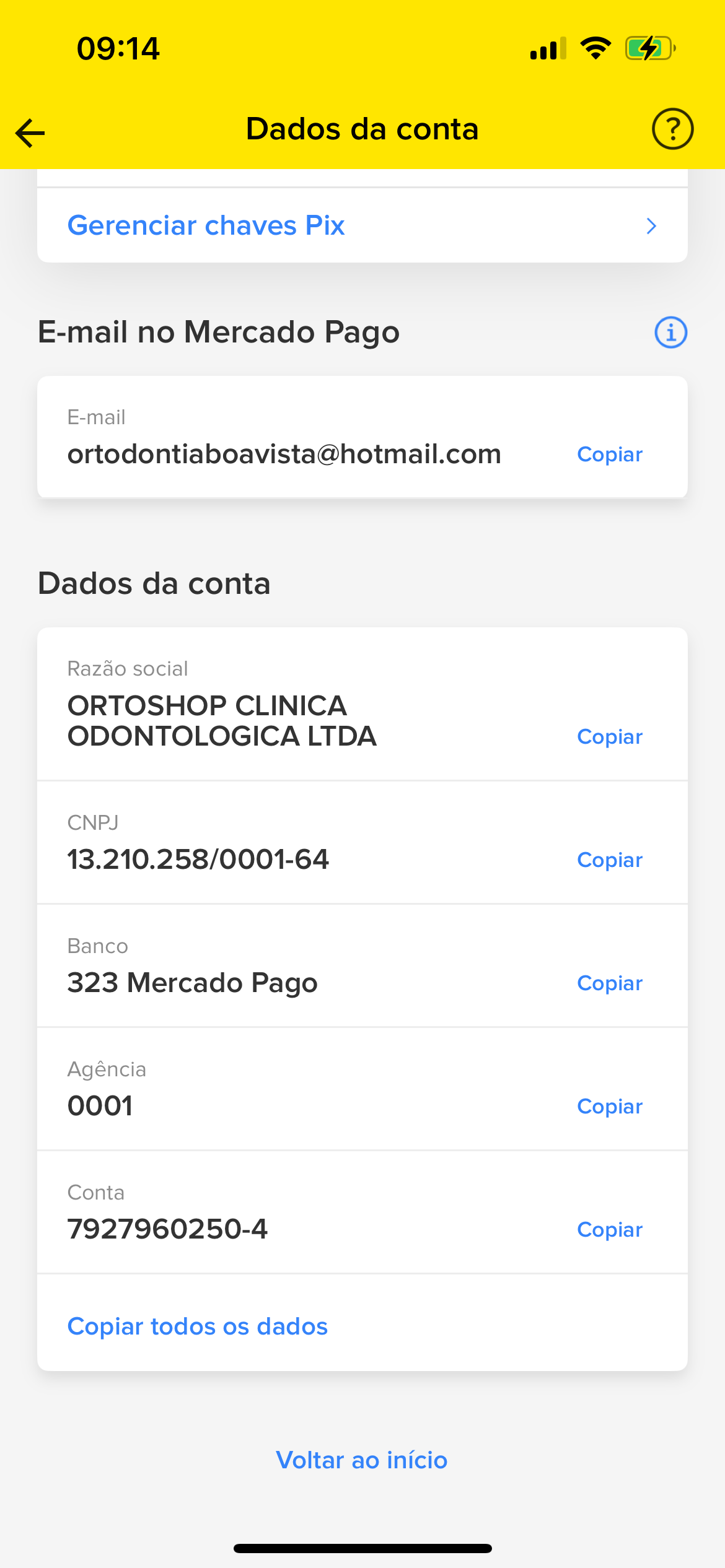
Task: Tap the info icon beside E-mail no Mercado Pago
Action: [670, 333]
